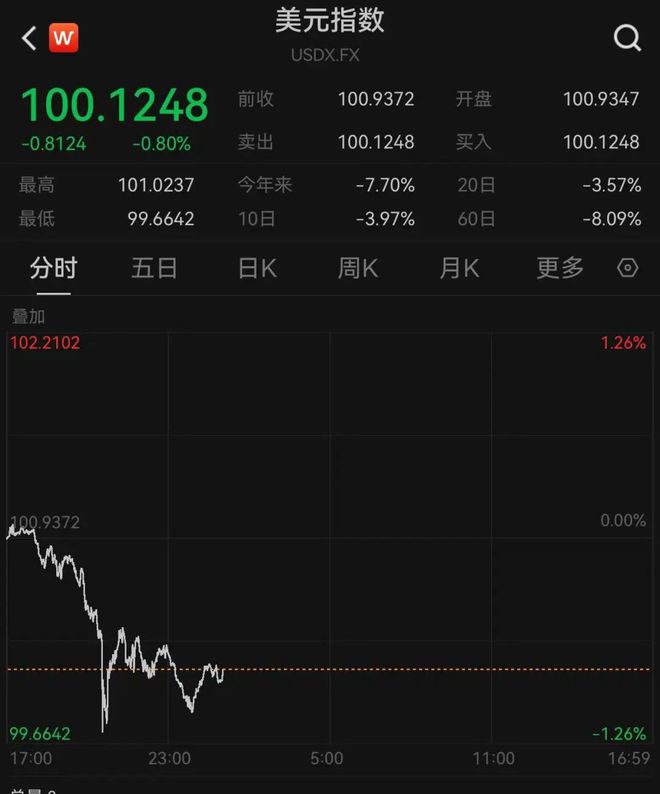660x794 pixels.
Task: Tap 叠加 to overlay another index
Action: click(x=27, y=316)
